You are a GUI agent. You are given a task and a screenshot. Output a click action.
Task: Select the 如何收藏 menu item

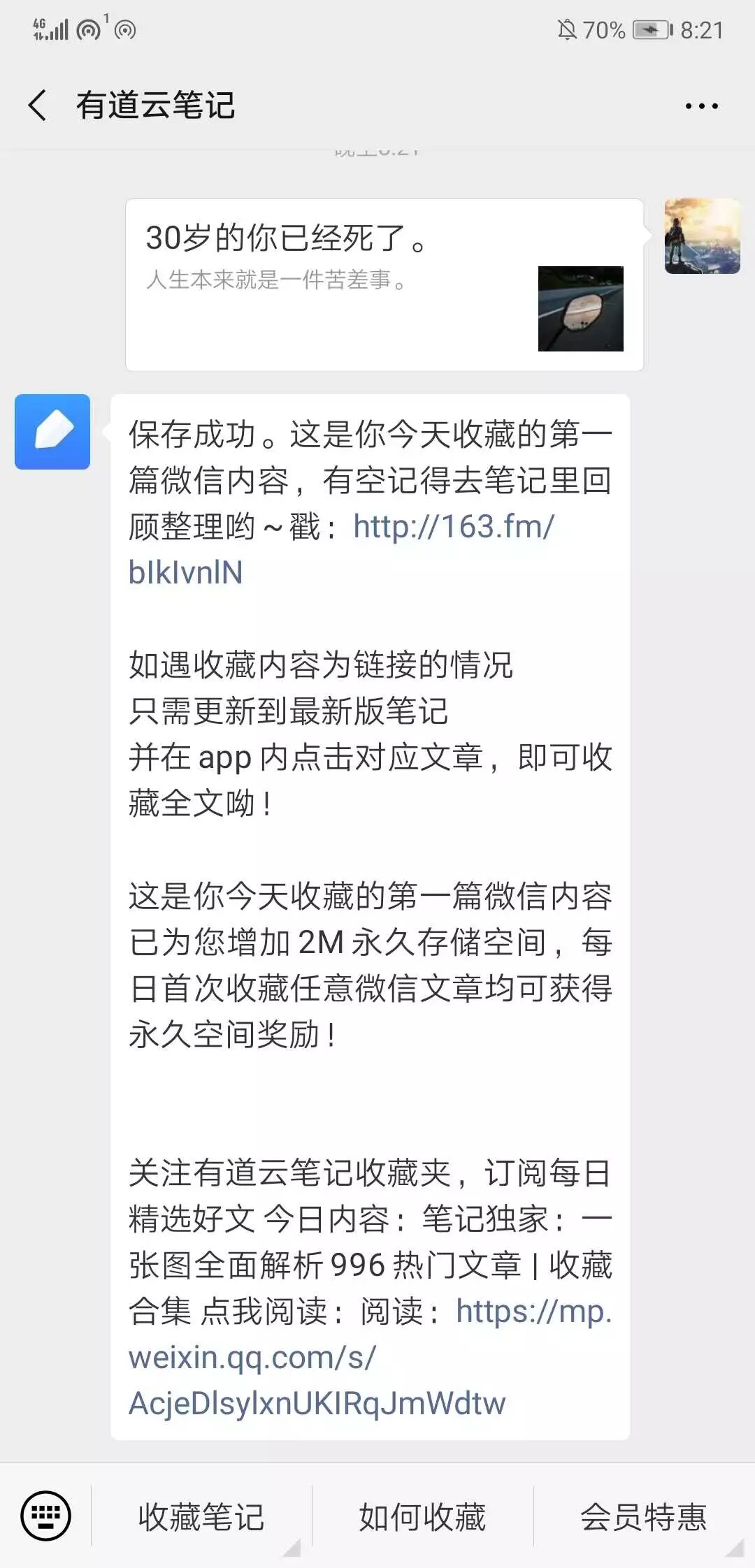point(422,1517)
